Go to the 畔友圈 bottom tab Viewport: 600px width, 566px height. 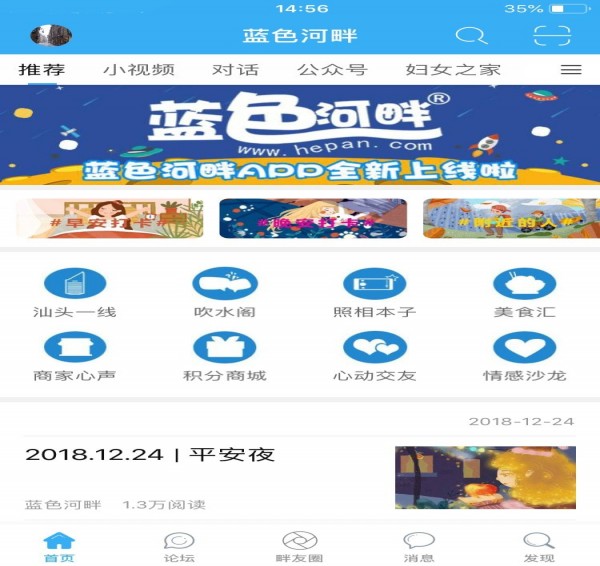[x=299, y=547]
